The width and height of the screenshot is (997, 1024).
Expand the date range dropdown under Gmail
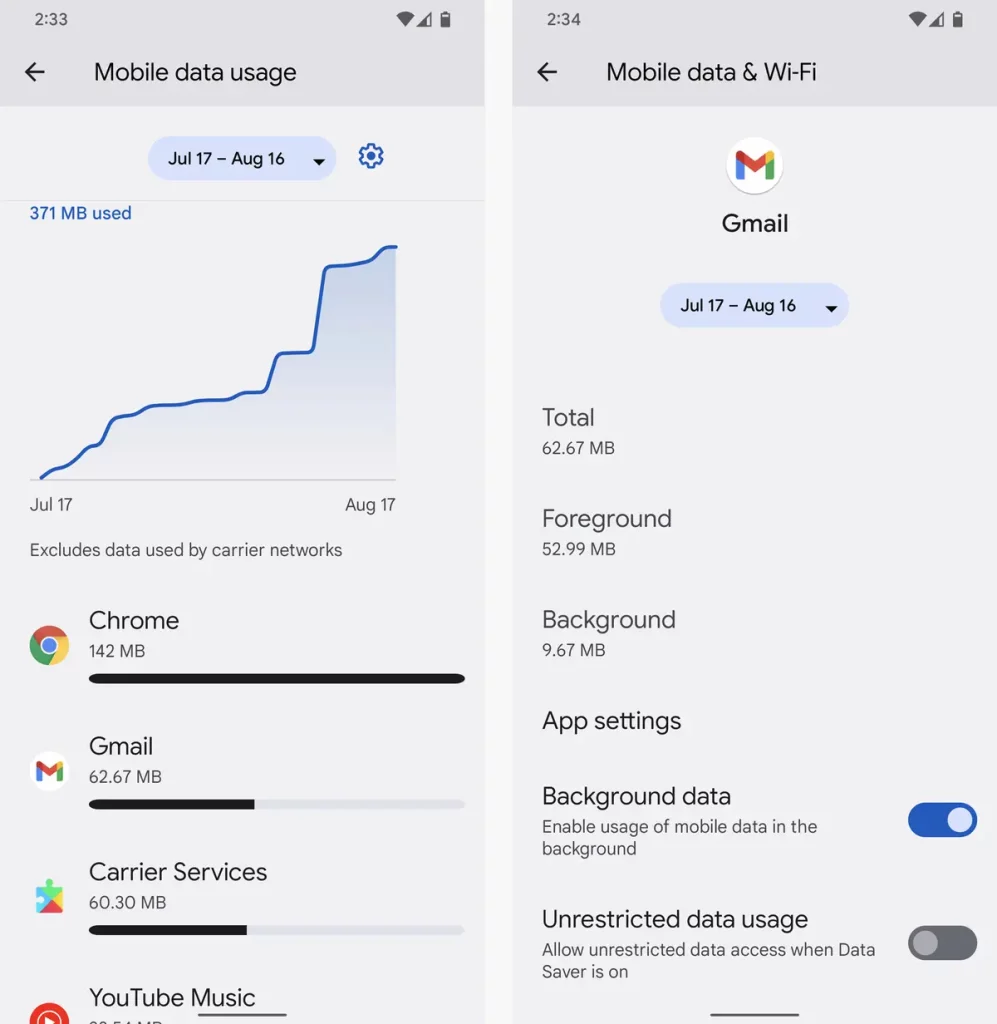tap(754, 306)
